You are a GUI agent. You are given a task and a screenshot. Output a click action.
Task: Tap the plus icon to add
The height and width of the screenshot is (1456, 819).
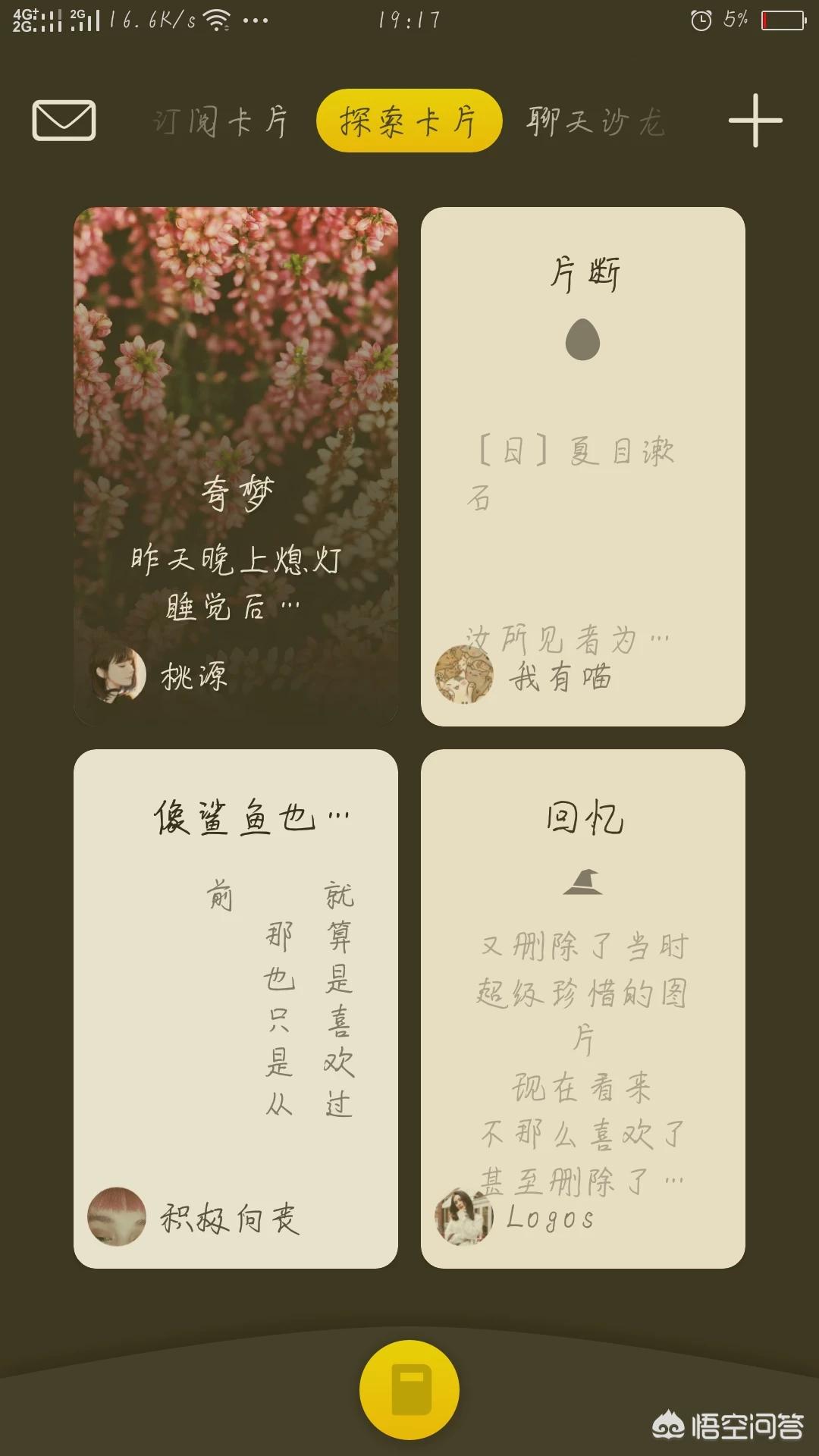coord(755,121)
